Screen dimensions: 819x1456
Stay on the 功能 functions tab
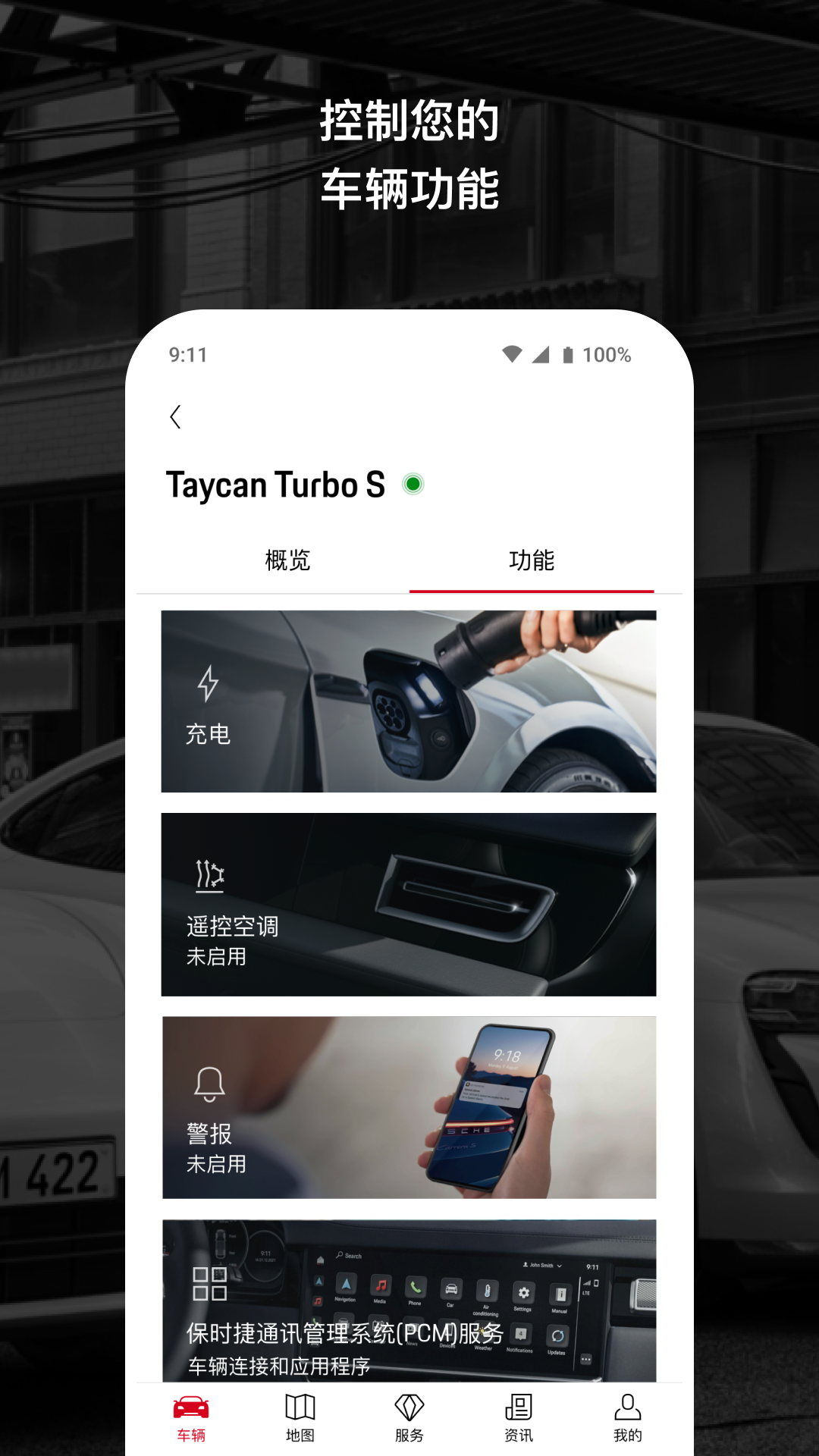click(x=531, y=561)
